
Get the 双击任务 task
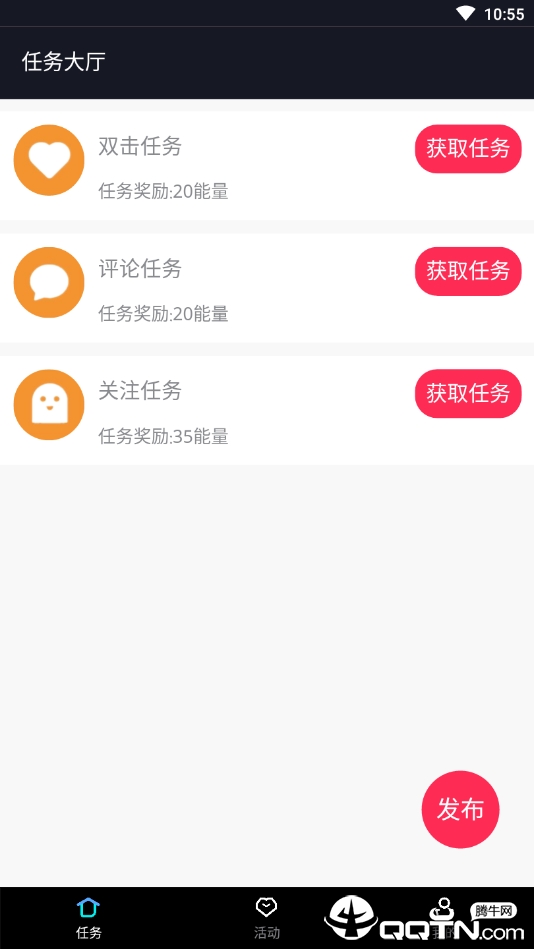pyautogui.click(x=468, y=149)
